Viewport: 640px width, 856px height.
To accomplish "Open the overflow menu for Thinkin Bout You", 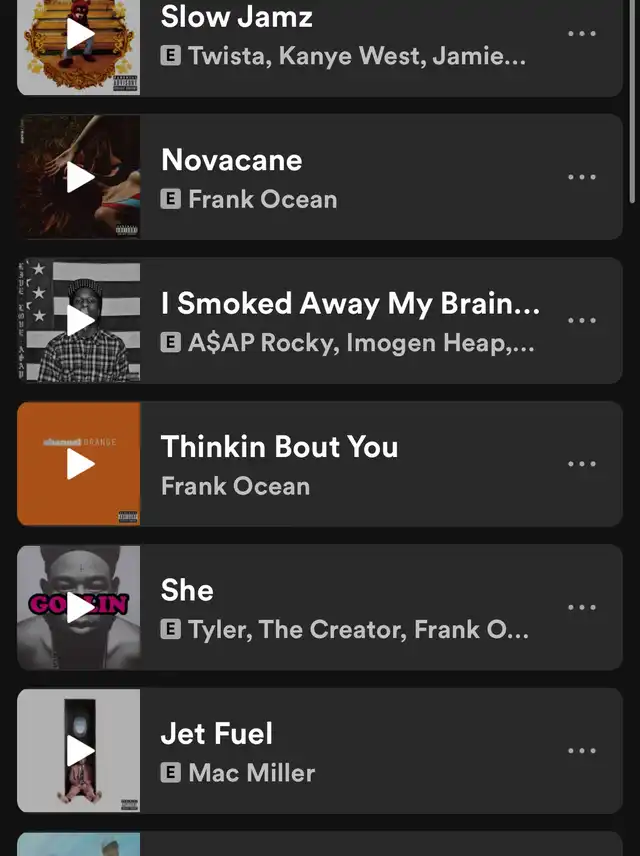I will point(582,464).
